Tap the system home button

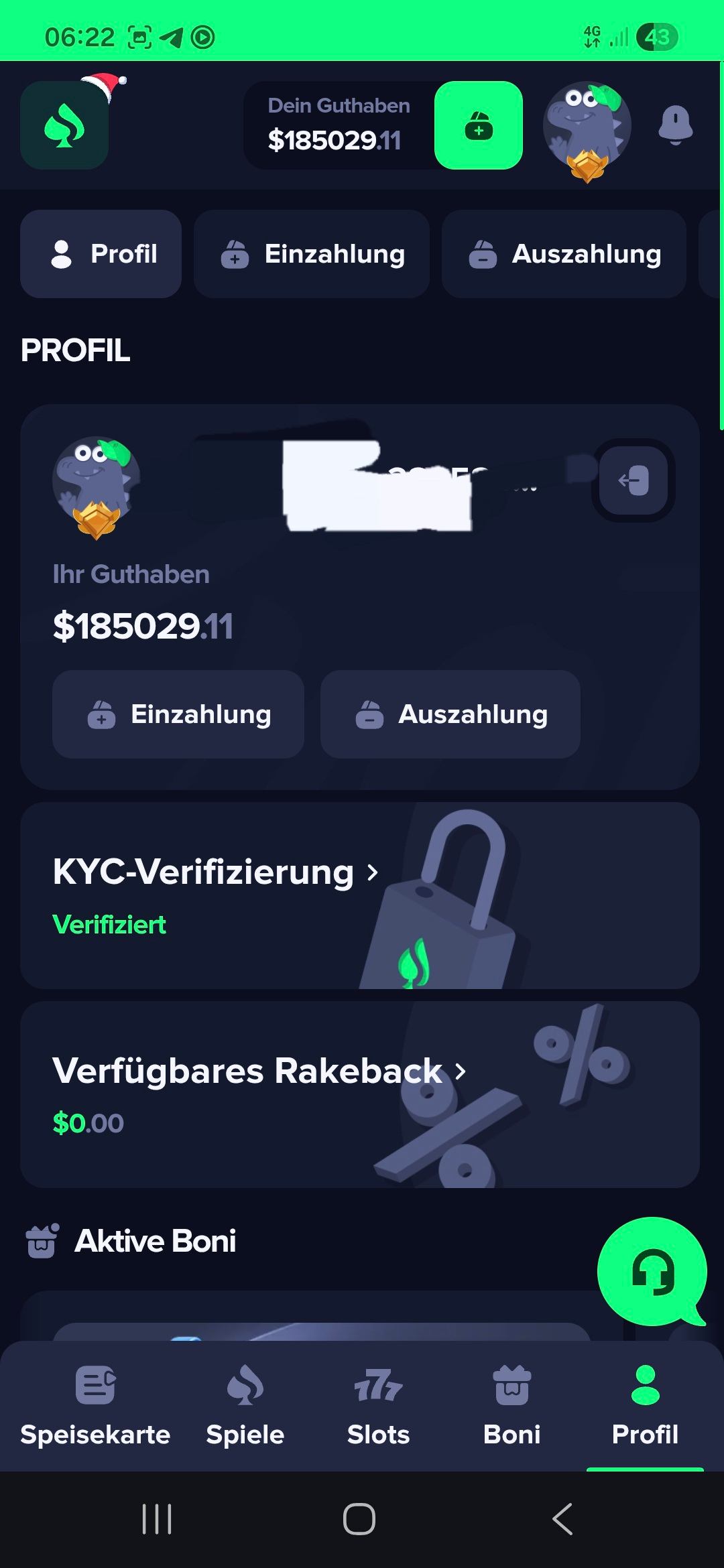(359, 1518)
